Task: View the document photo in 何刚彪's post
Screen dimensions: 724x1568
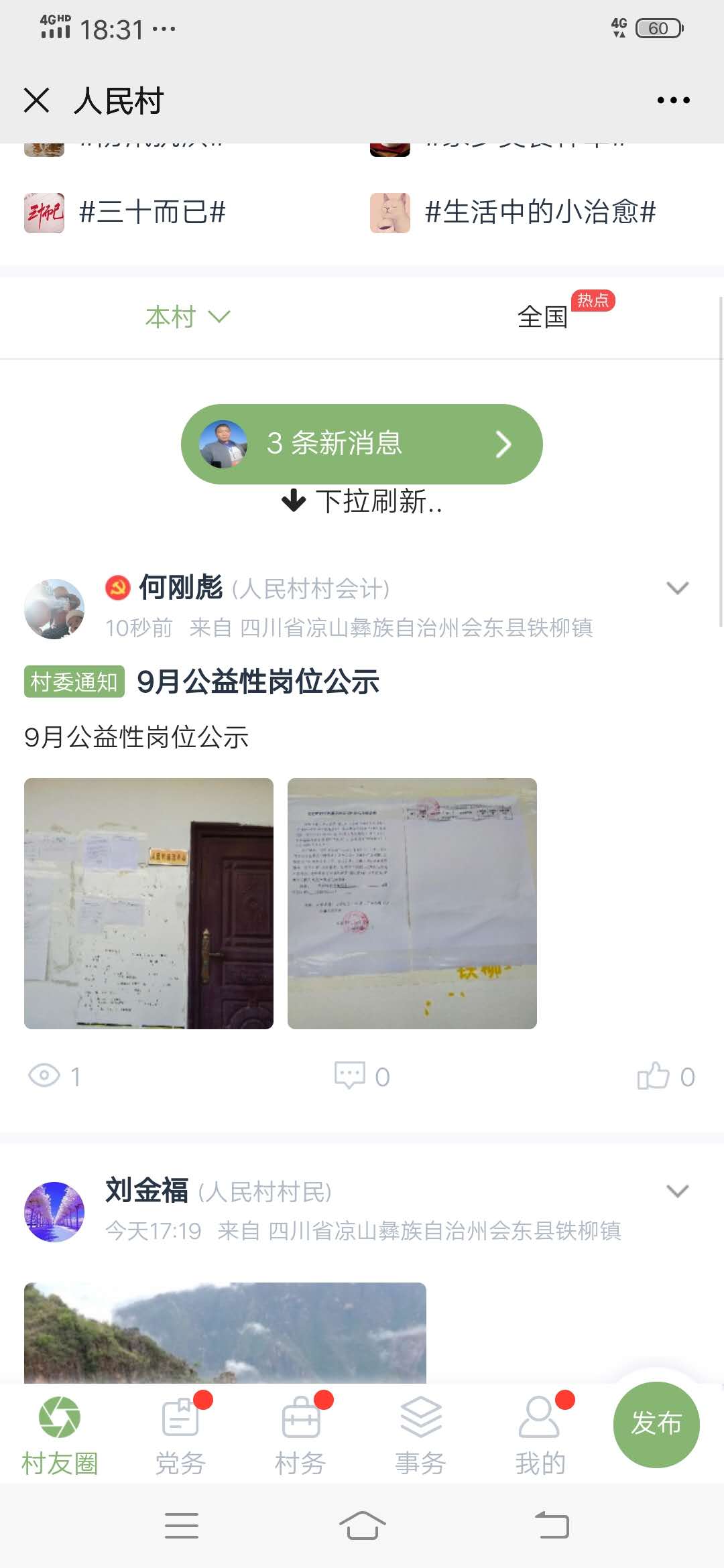Action: coord(412,903)
